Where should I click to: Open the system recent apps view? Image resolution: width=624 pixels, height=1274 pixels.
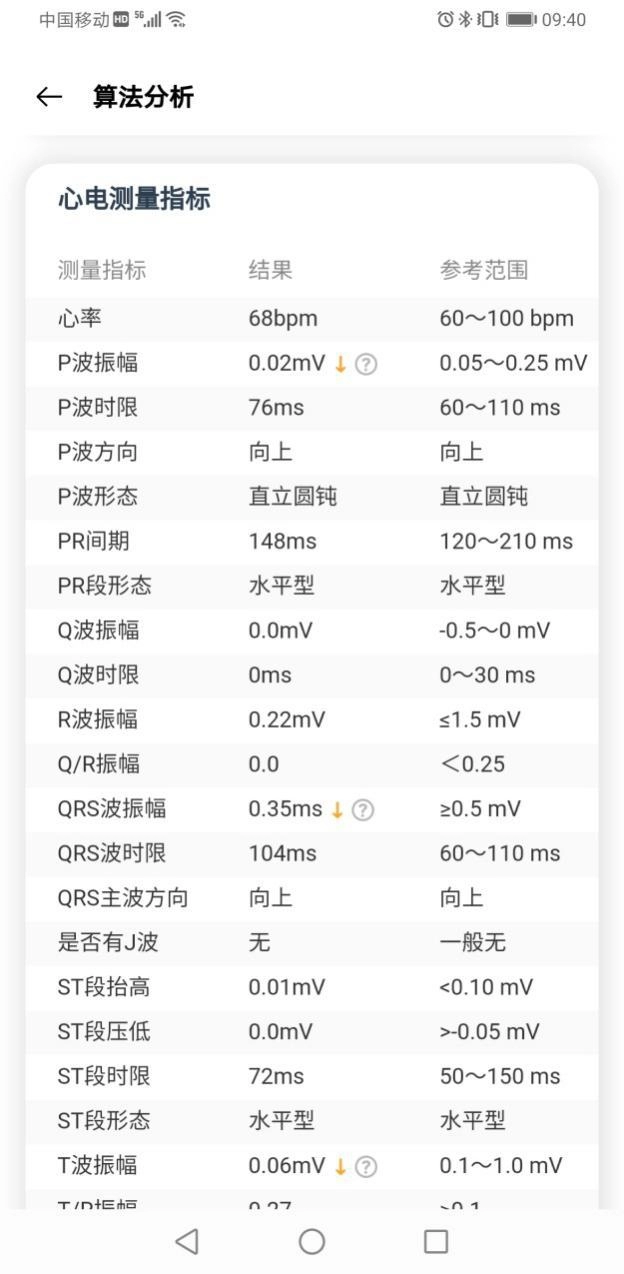tap(436, 1241)
